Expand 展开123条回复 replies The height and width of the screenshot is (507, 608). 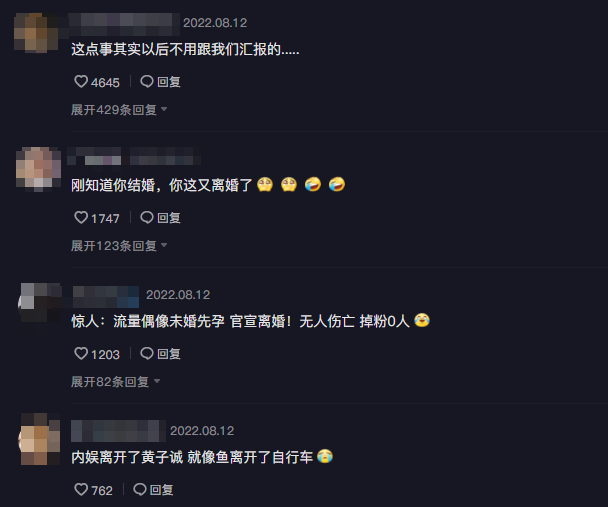118,245
